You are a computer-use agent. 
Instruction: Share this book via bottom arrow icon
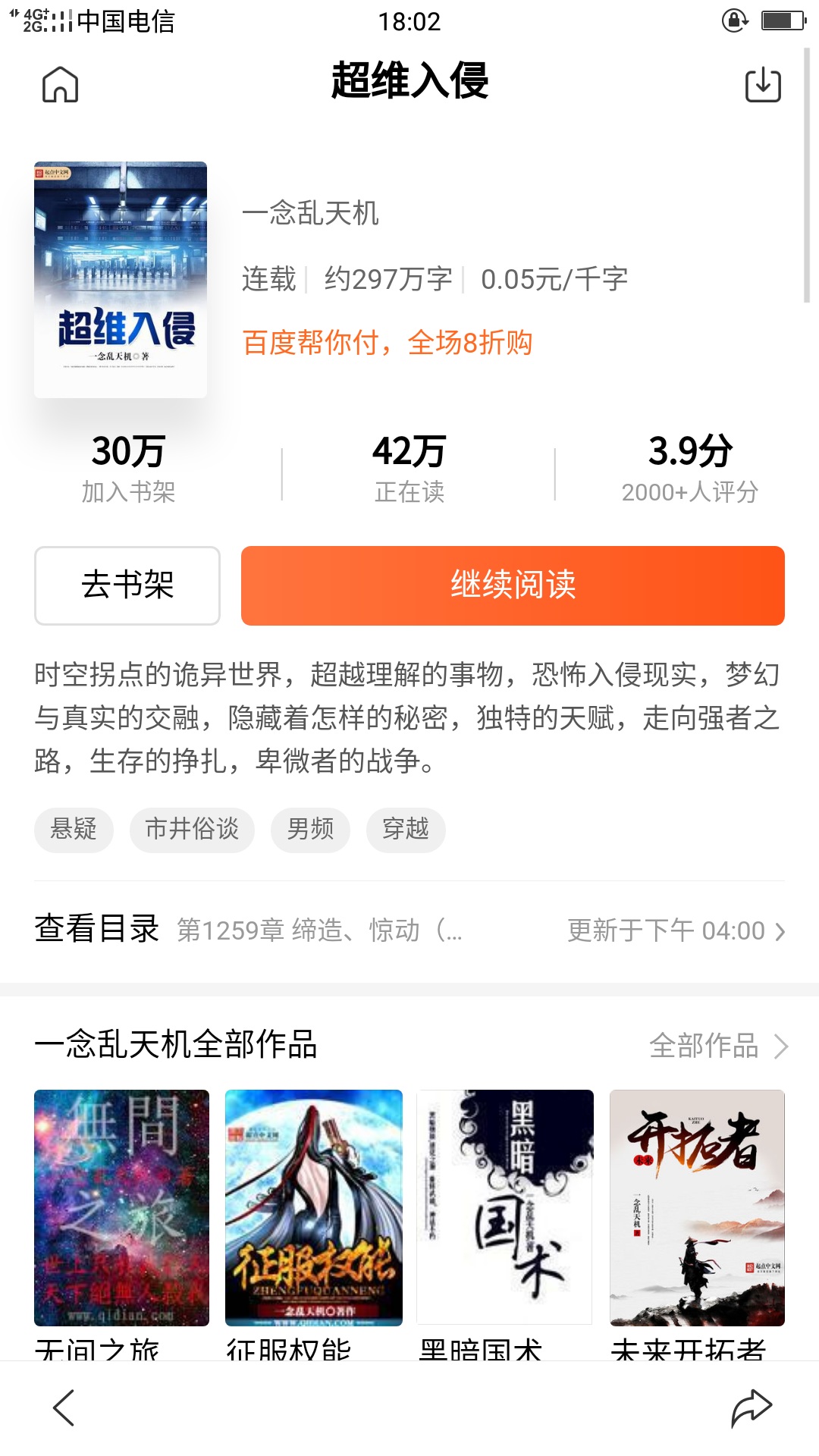coord(751,1408)
